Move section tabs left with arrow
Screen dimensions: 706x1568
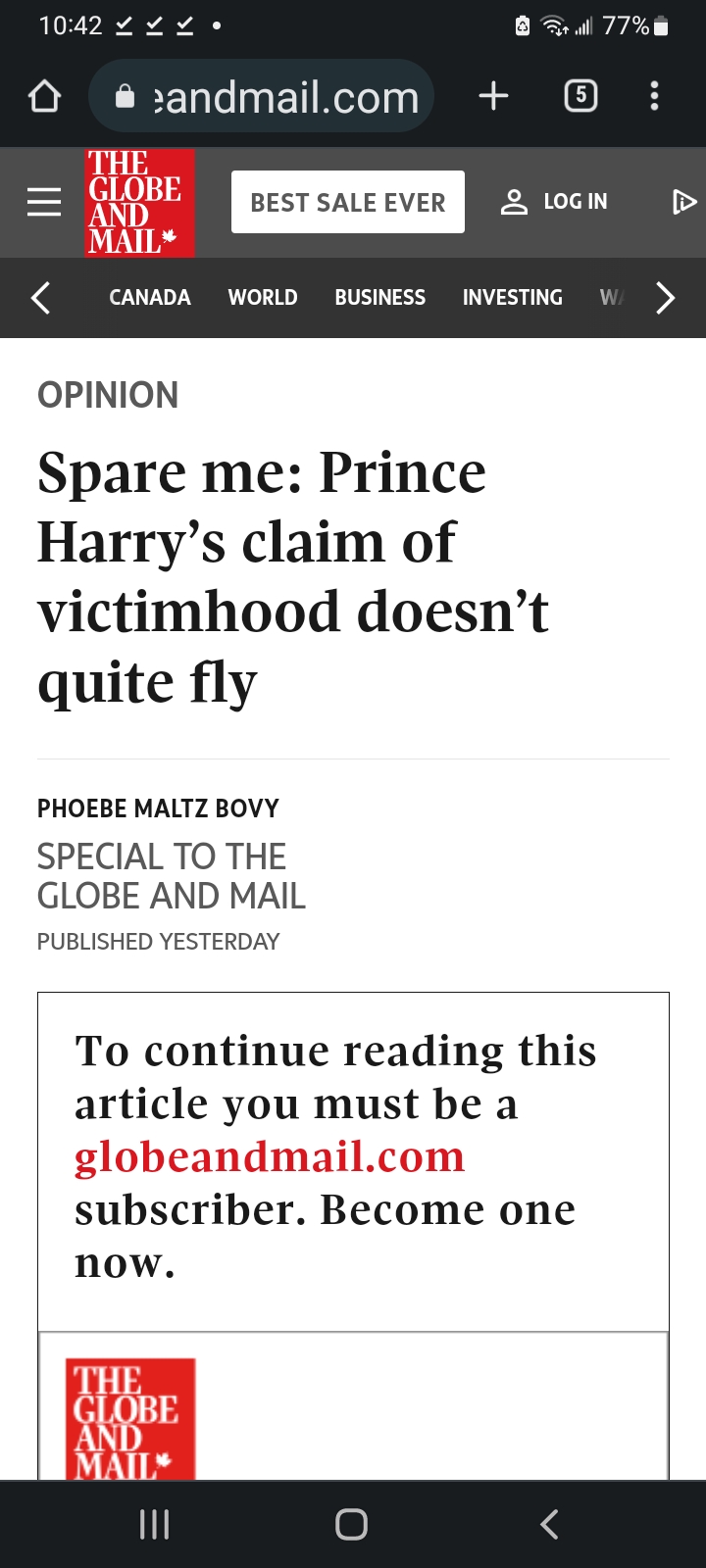[40, 298]
